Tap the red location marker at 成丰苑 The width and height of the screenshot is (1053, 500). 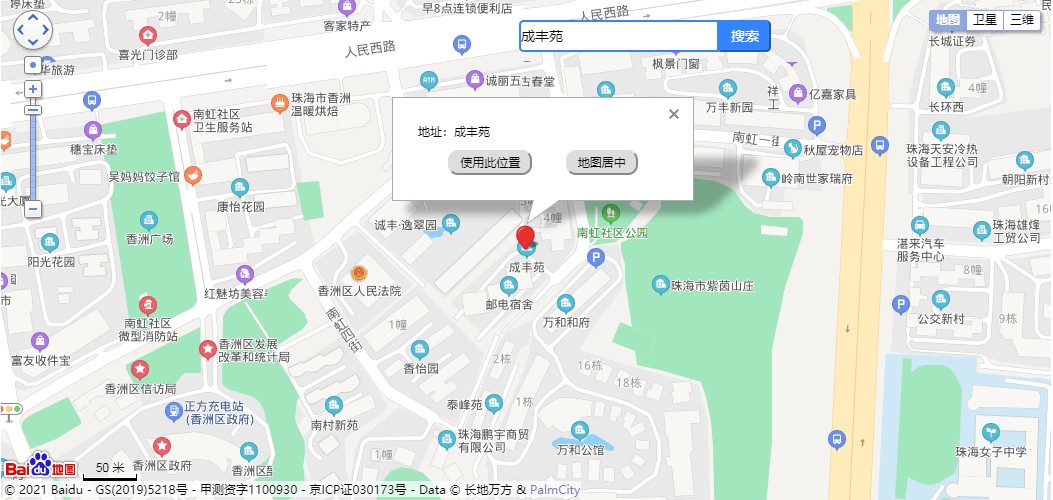pos(525,238)
